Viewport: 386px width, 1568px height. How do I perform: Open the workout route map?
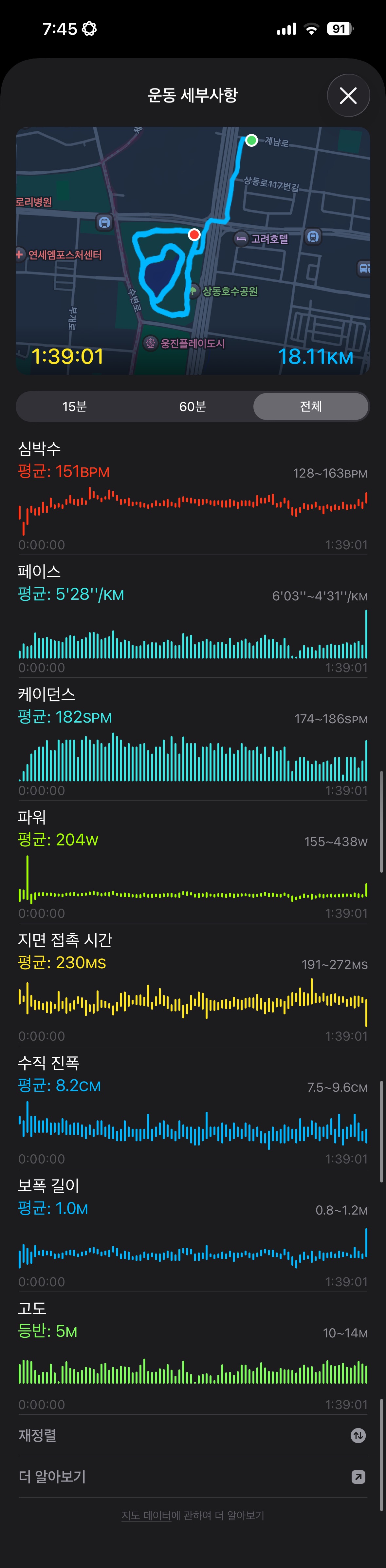click(x=193, y=250)
